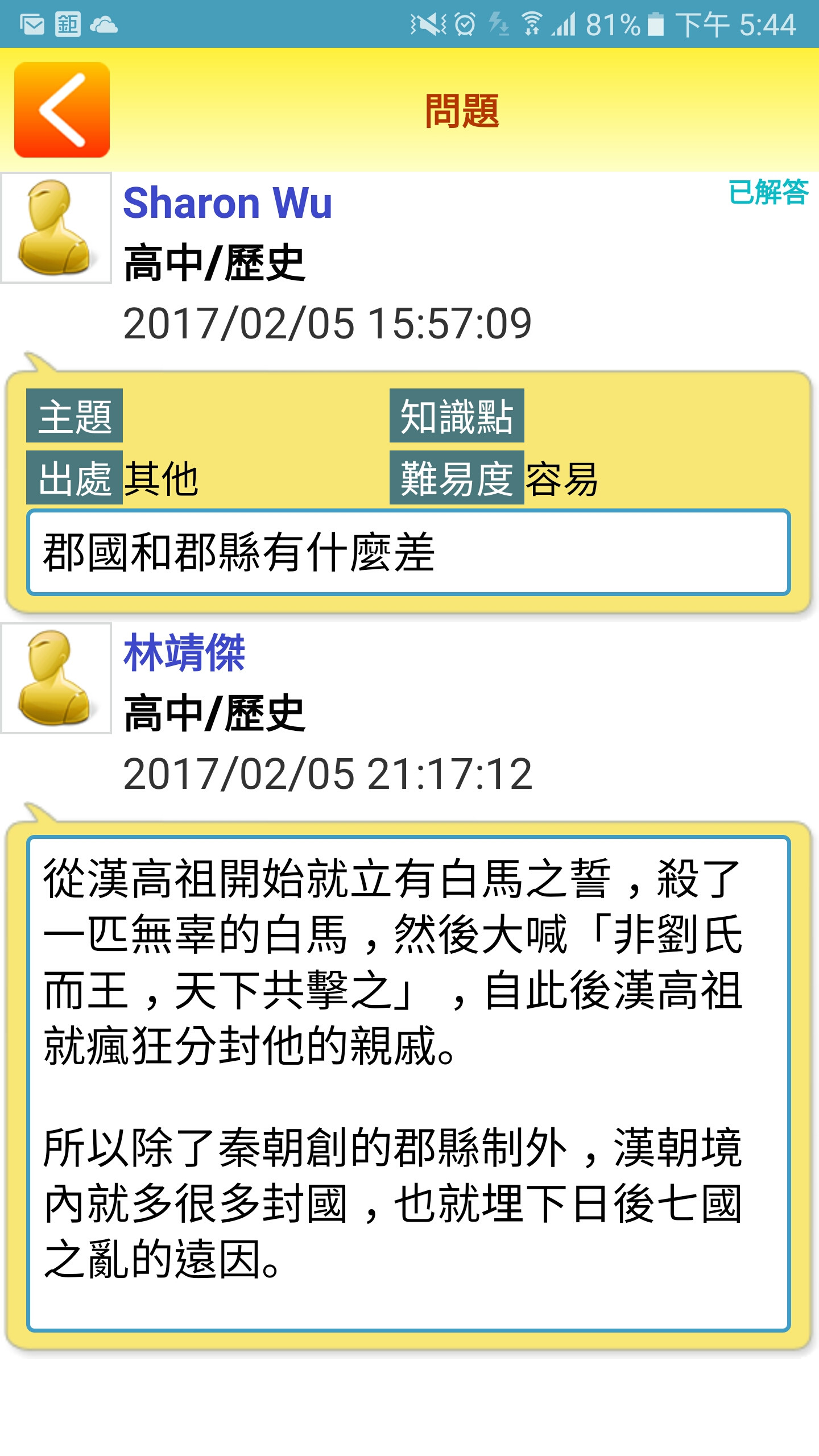Open 林靖傑's profile name
Image resolution: width=819 pixels, height=1456 pixels.
pyautogui.click(x=184, y=653)
